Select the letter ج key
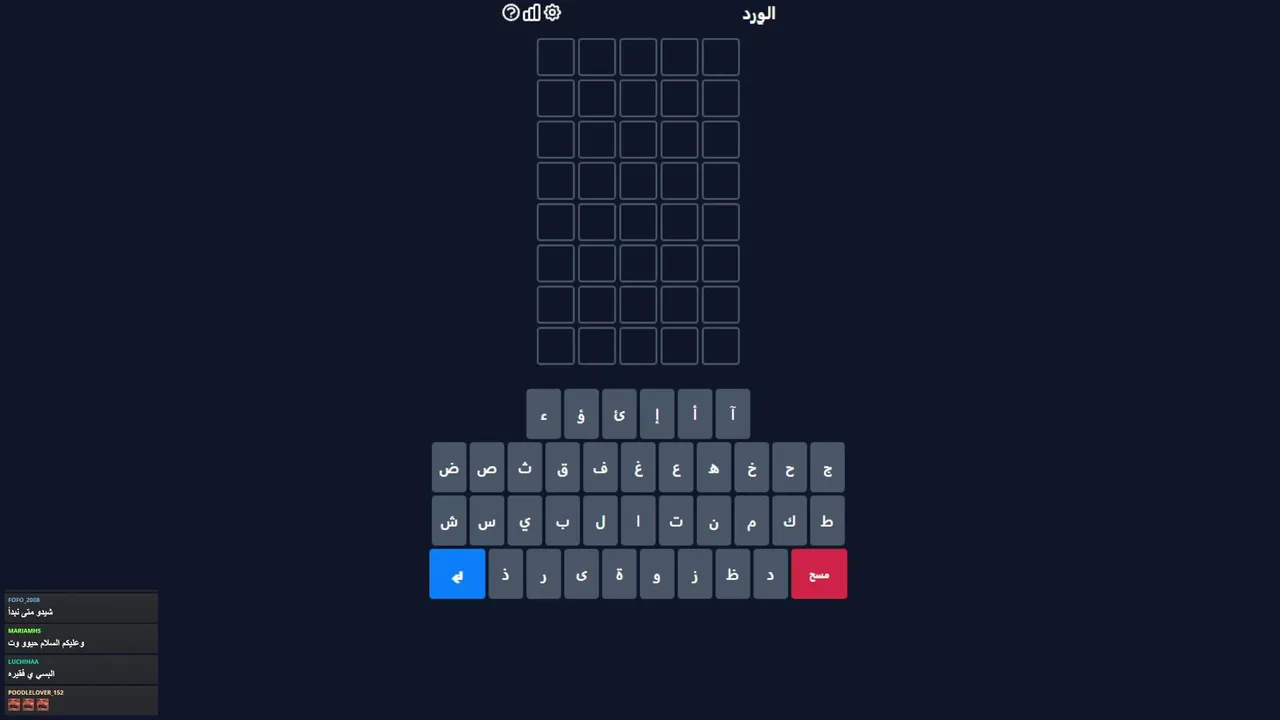Image resolution: width=1280 pixels, height=720 pixels. click(827, 468)
